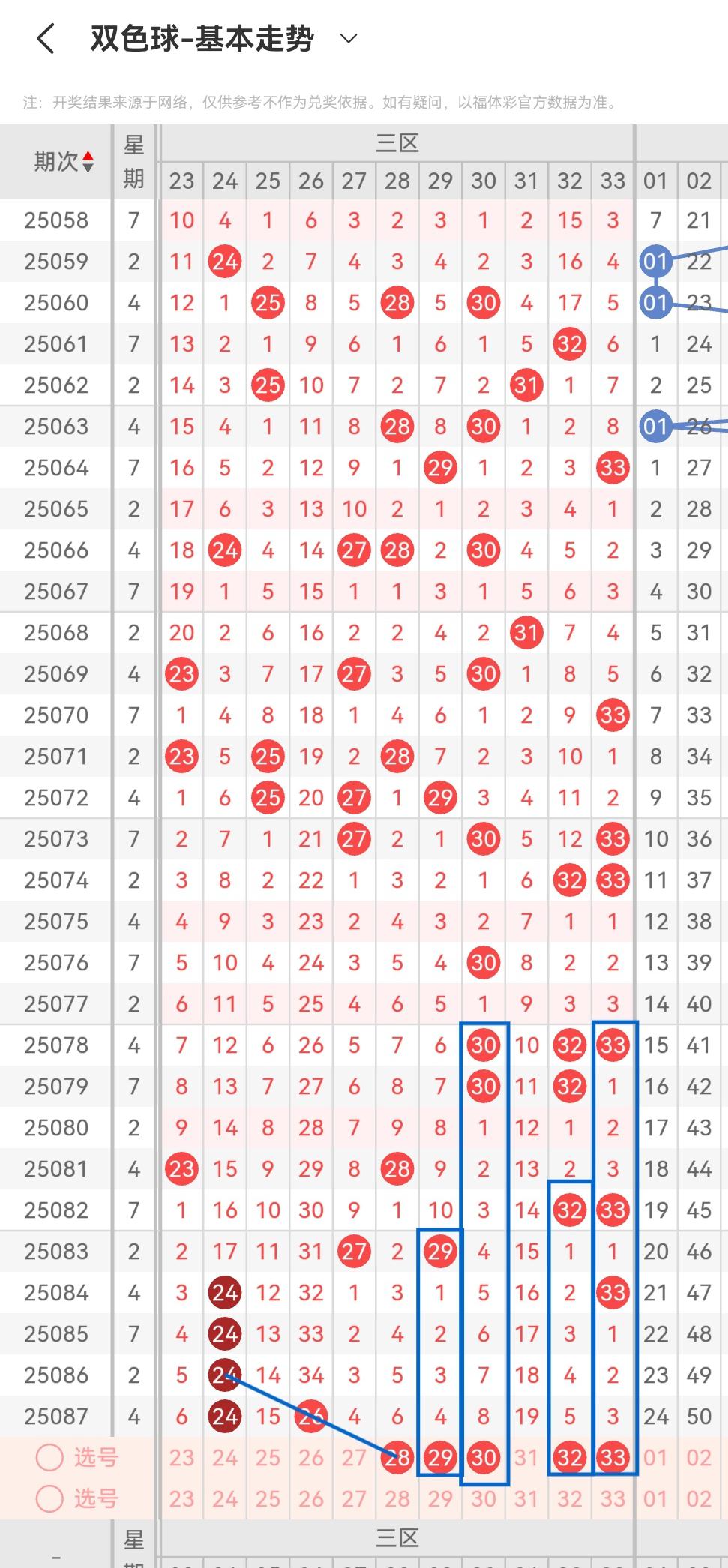Deselect highlighted ball 32 in the 选号 row

[570, 1457]
